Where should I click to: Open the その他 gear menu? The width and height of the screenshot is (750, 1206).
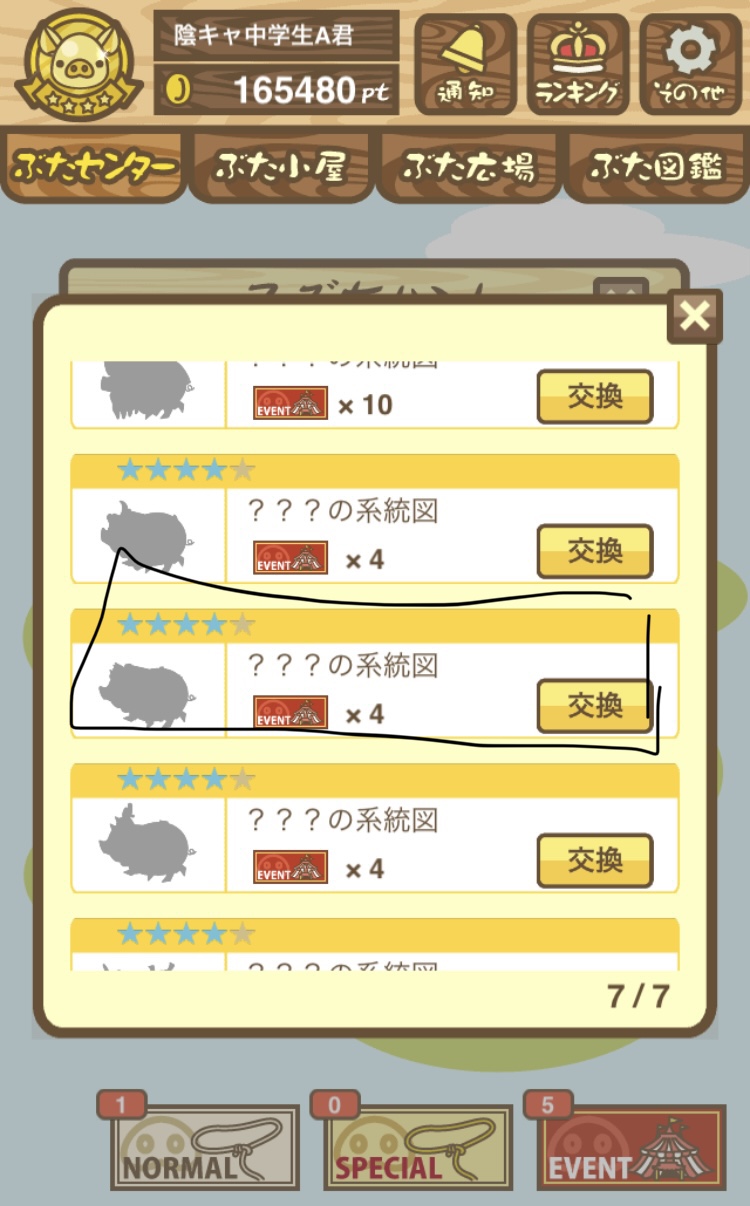tap(690, 65)
